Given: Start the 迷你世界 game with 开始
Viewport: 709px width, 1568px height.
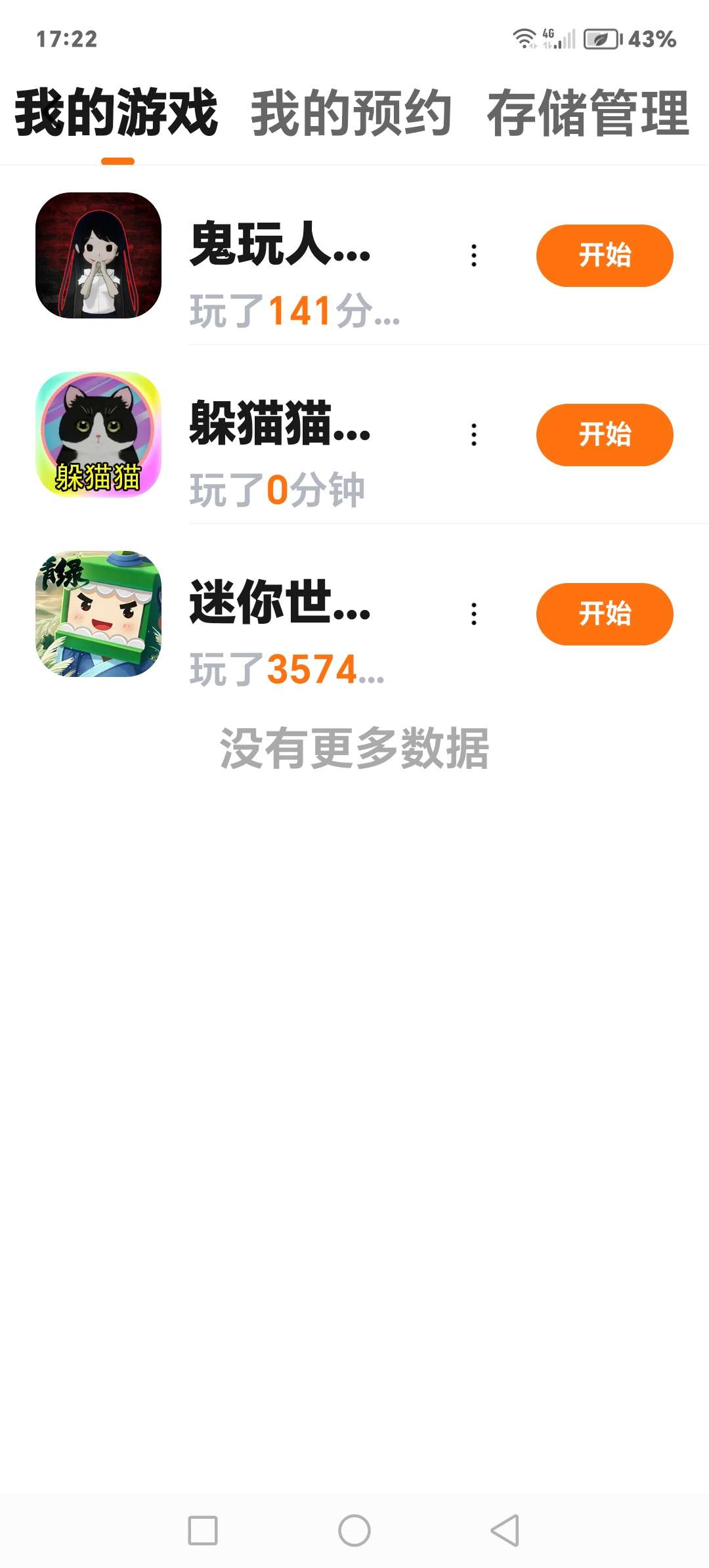Looking at the screenshot, I should pos(604,614).
